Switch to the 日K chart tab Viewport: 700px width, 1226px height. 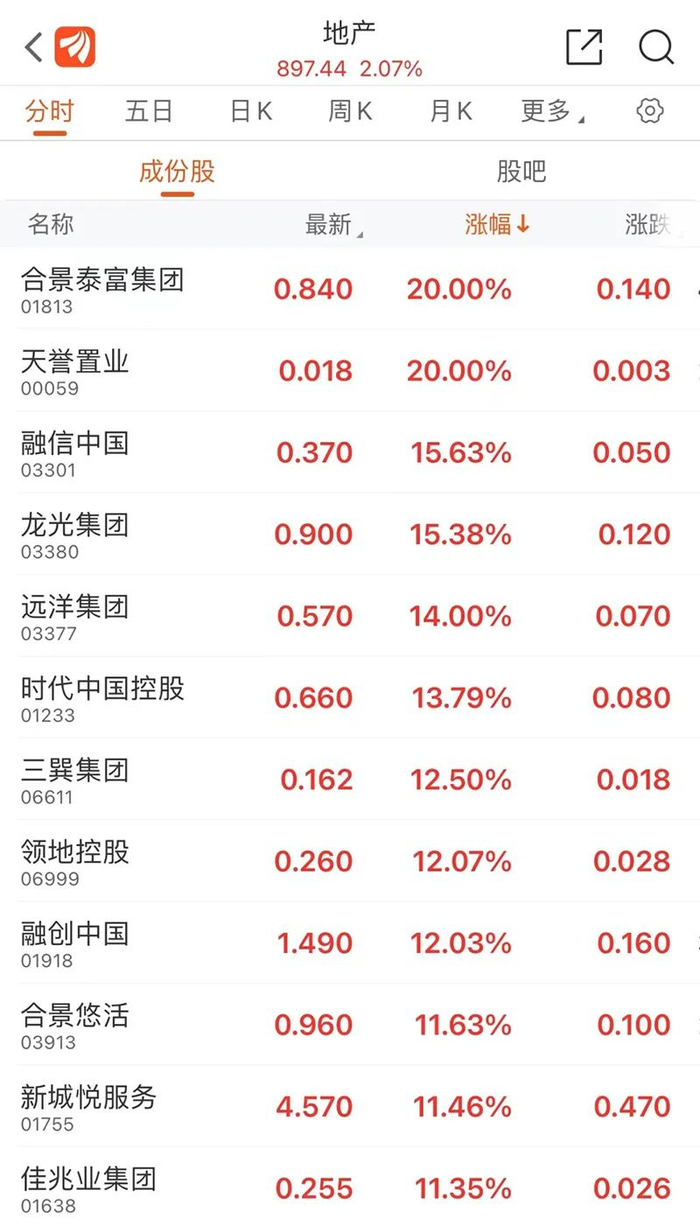tap(251, 111)
